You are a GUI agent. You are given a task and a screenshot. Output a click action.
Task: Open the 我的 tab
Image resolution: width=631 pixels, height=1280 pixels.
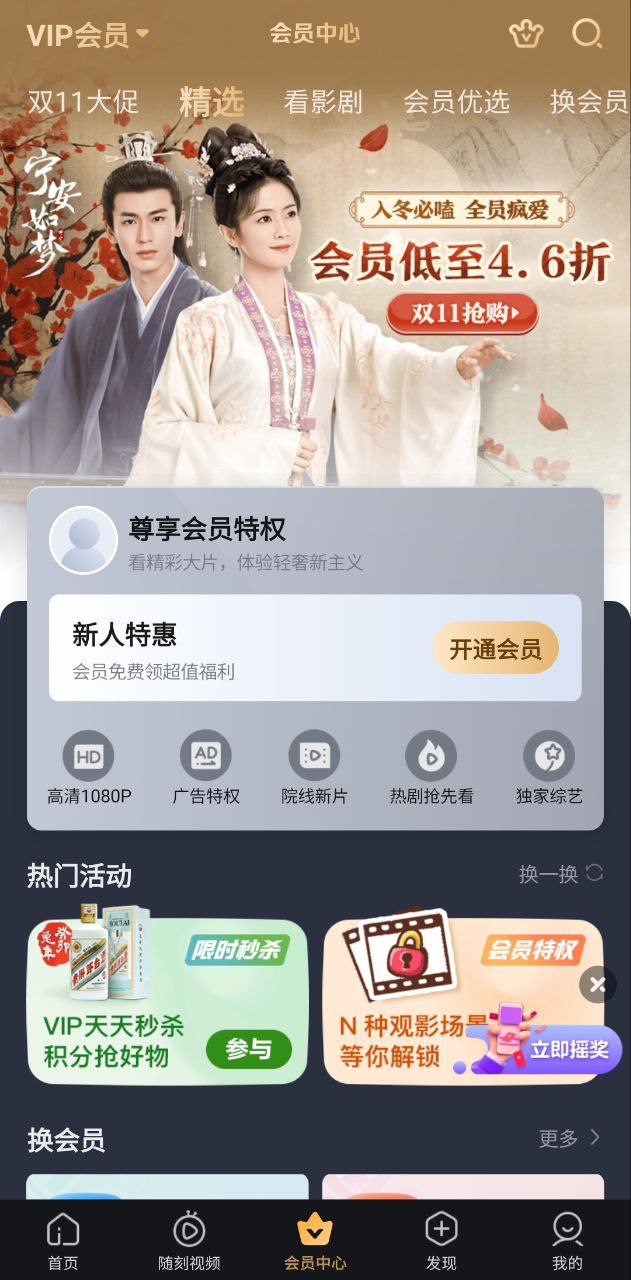567,1241
